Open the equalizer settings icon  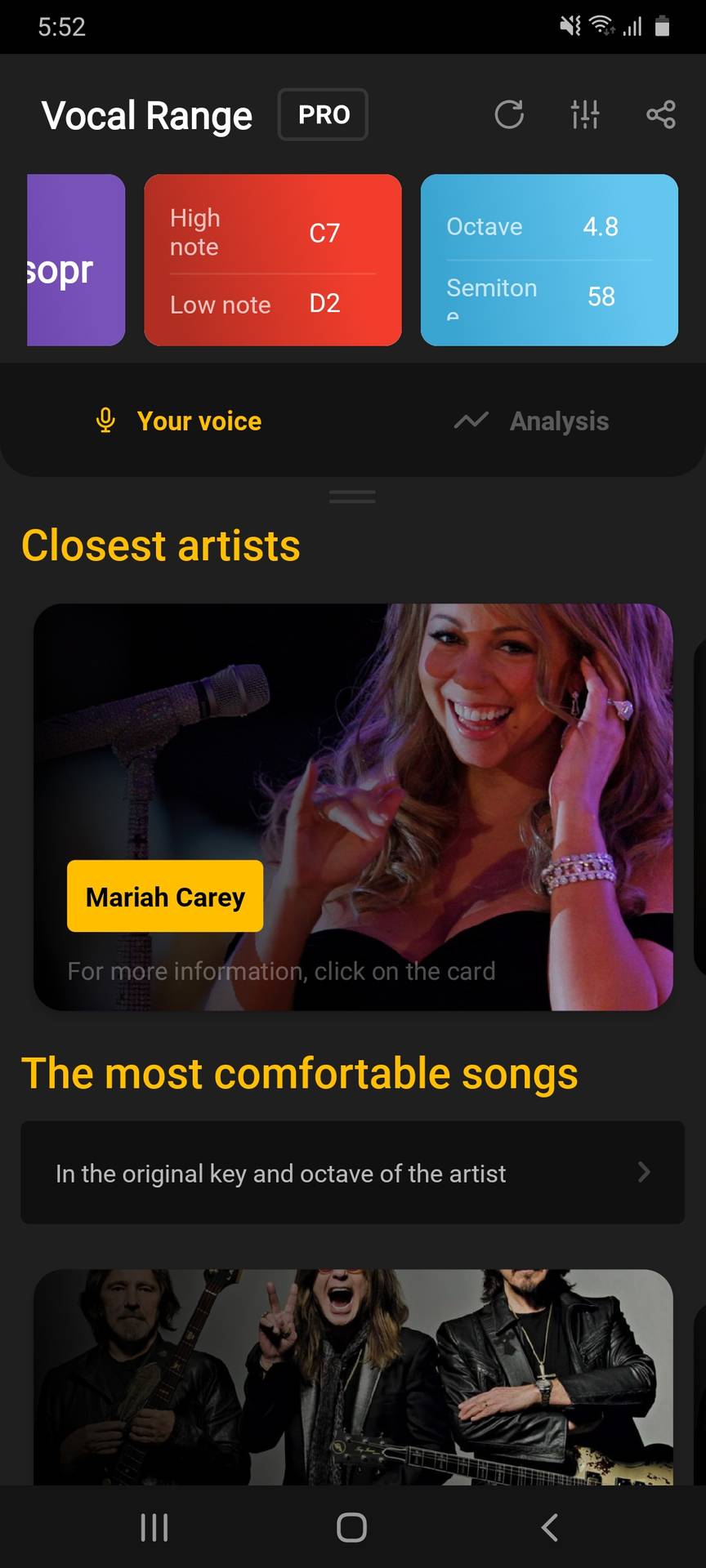pyautogui.click(x=585, y=115)
